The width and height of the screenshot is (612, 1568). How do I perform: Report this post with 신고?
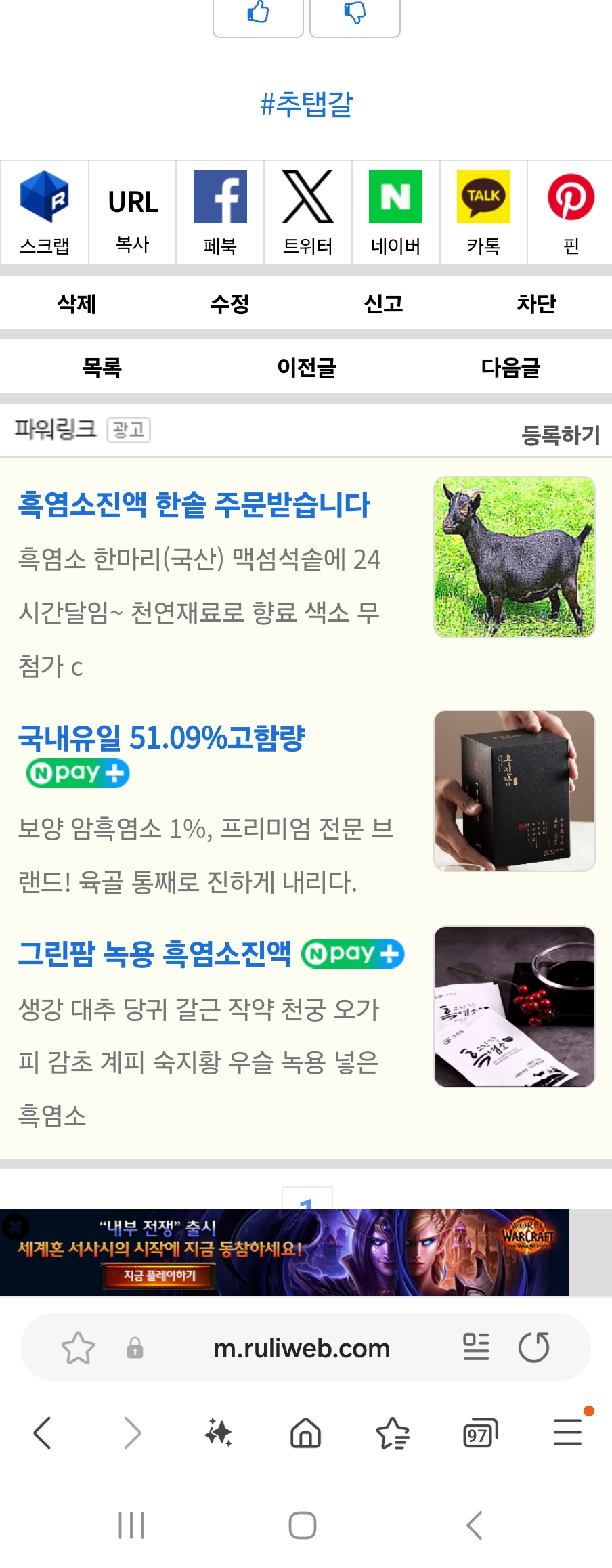pos(383,303)
